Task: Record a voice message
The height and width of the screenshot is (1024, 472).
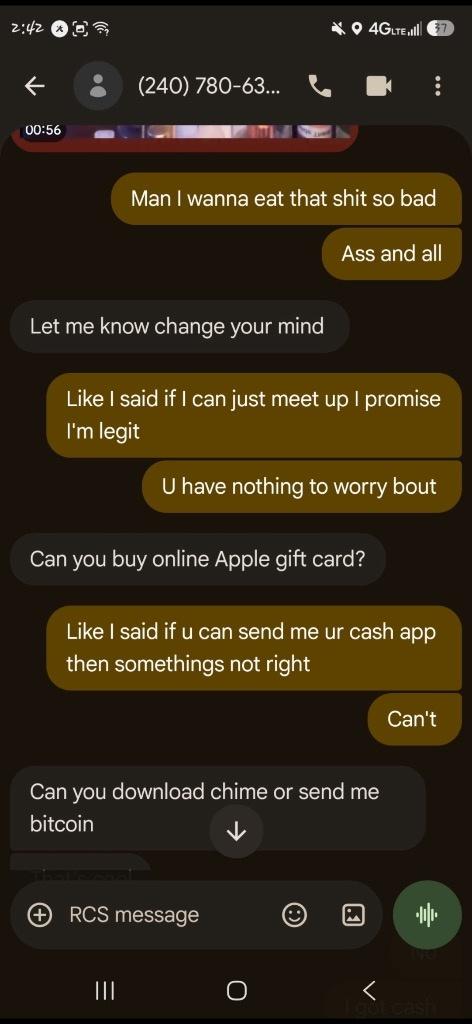Action: (x=427, y=915)
